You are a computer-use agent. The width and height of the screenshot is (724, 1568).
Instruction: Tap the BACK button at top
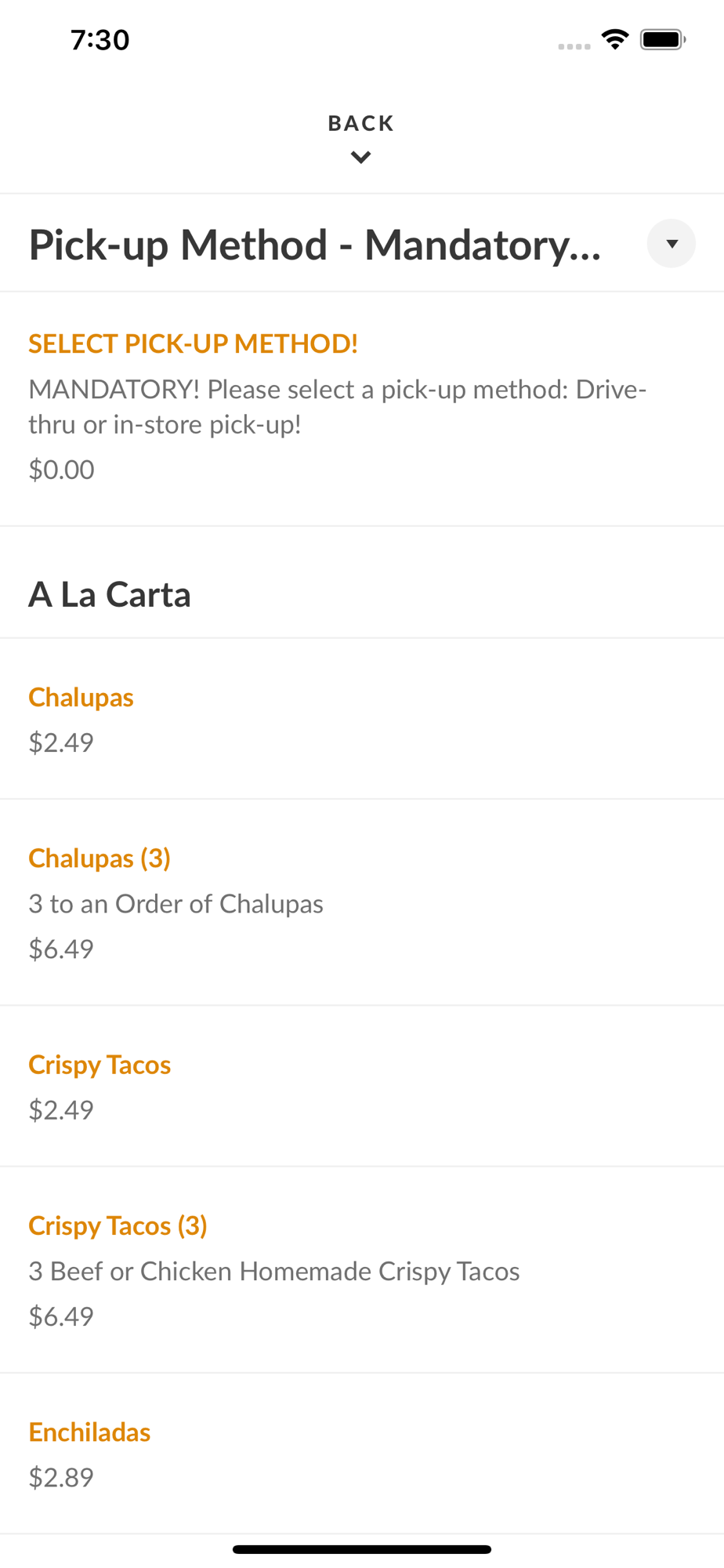(x=360, y=136)
